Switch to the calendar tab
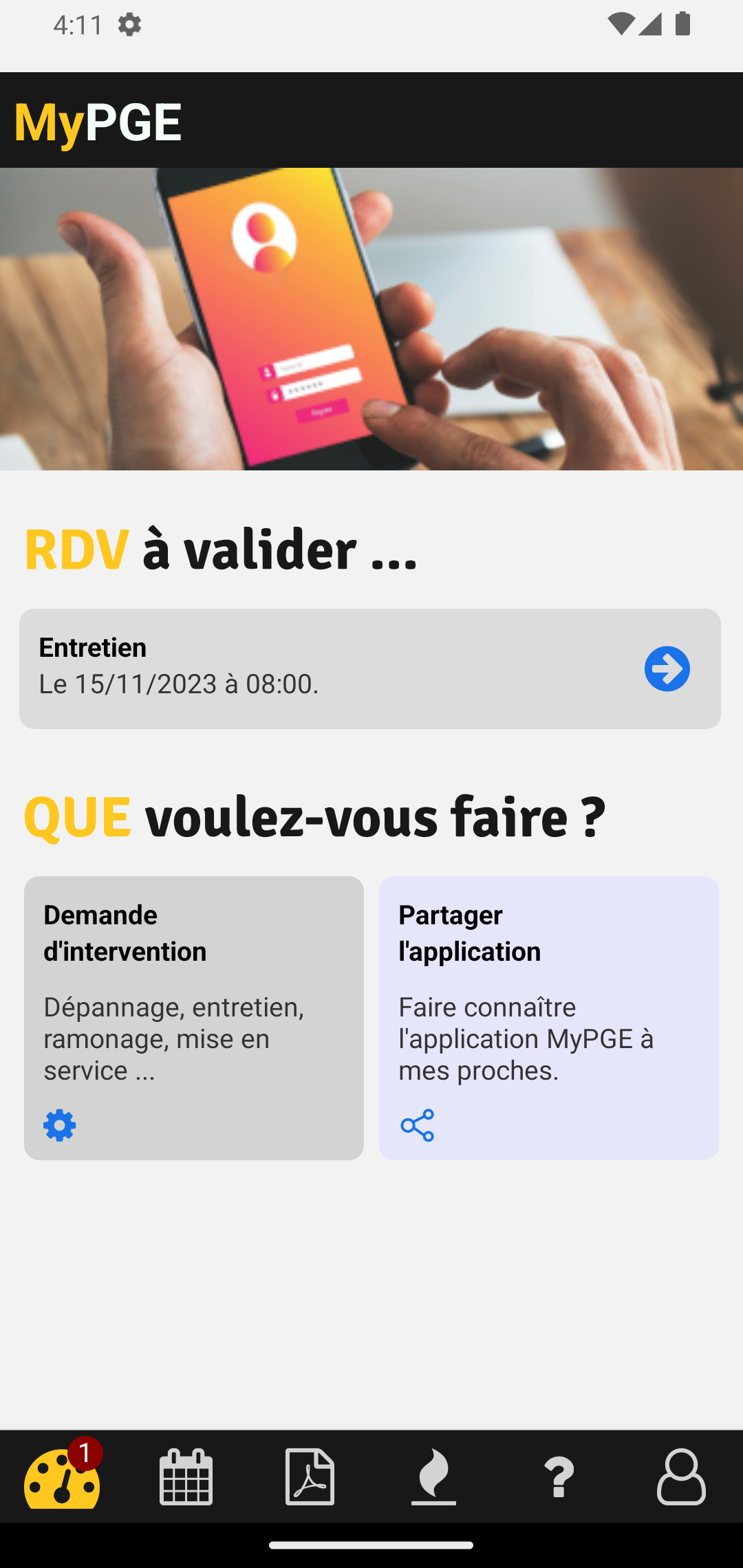The width and height of the screenshot is (743, 1568). (x=186, y=1476)
